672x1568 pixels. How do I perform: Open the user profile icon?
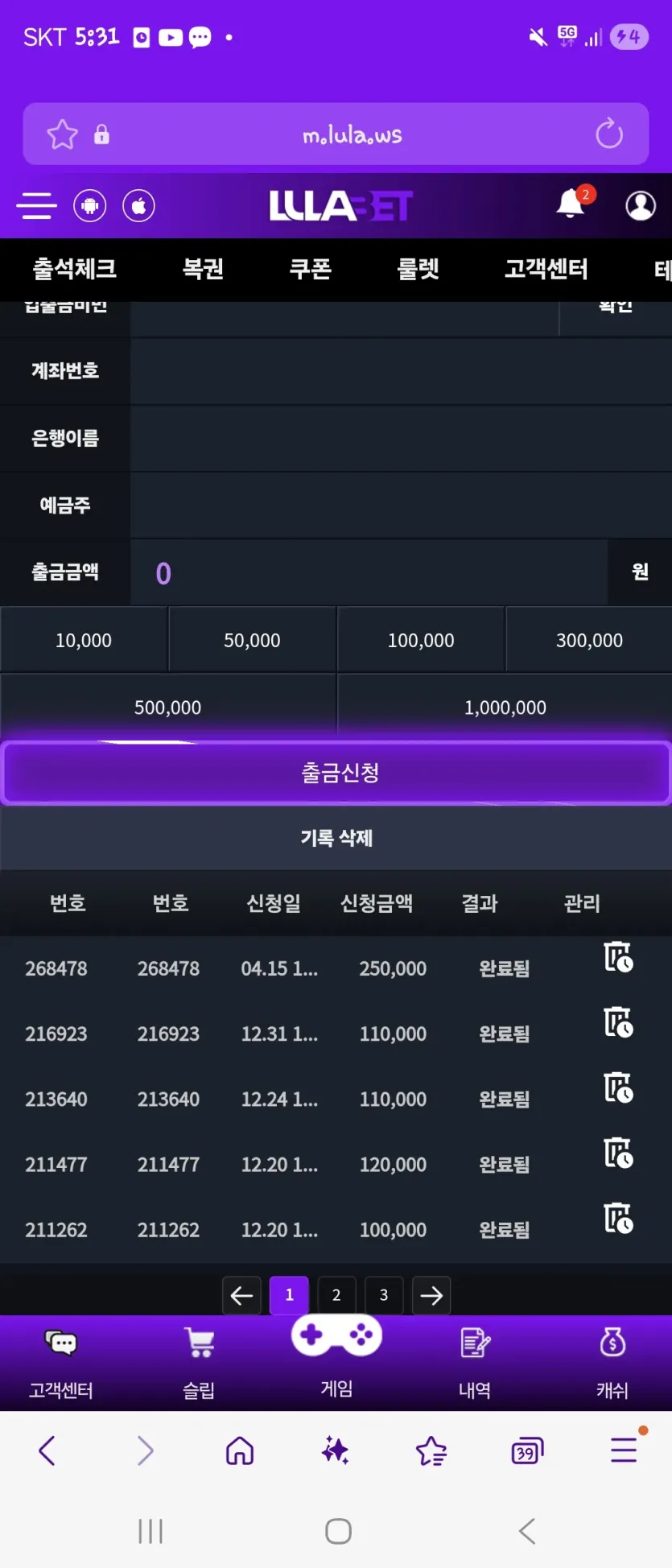point(641,206)
